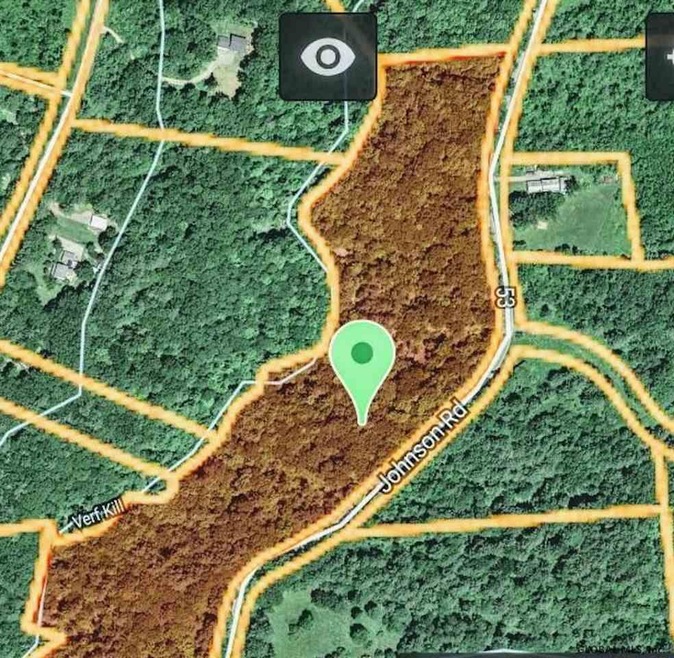Tap the green location pin marker
674x658 pixels.
(x=362, y=360)
